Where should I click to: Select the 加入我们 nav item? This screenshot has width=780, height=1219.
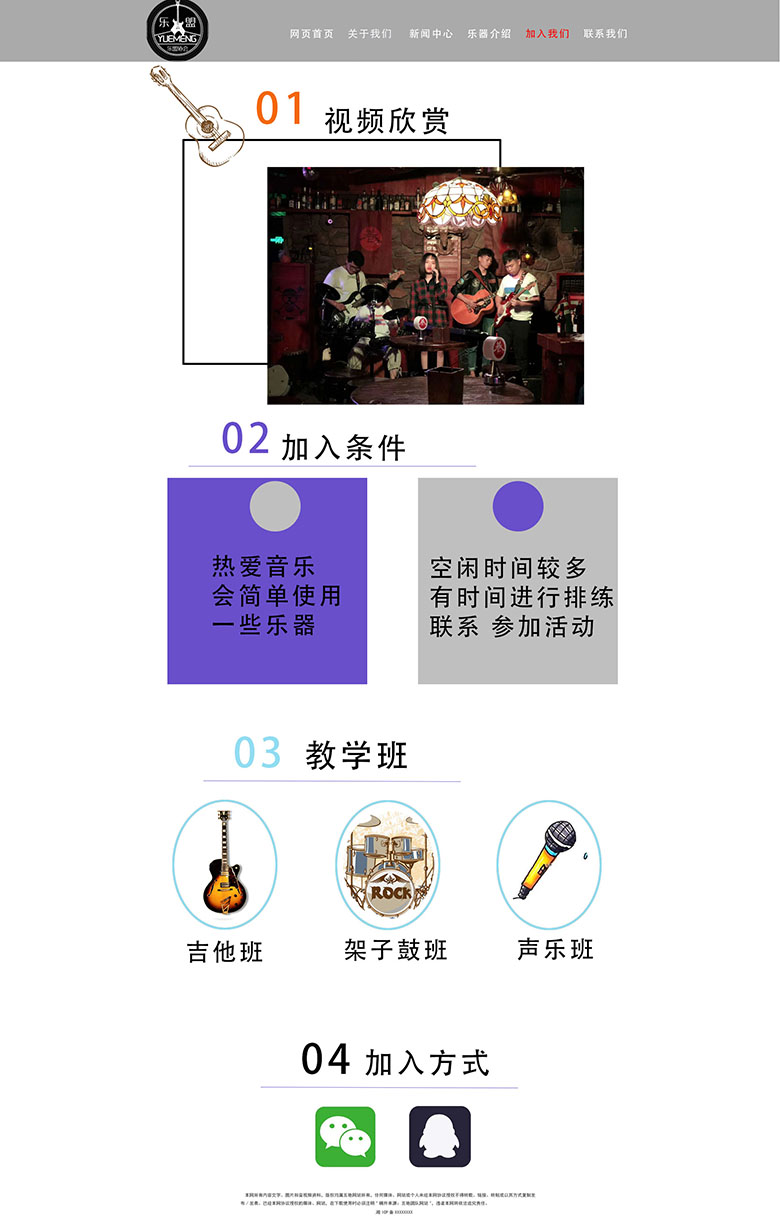(x=547, y=34)
